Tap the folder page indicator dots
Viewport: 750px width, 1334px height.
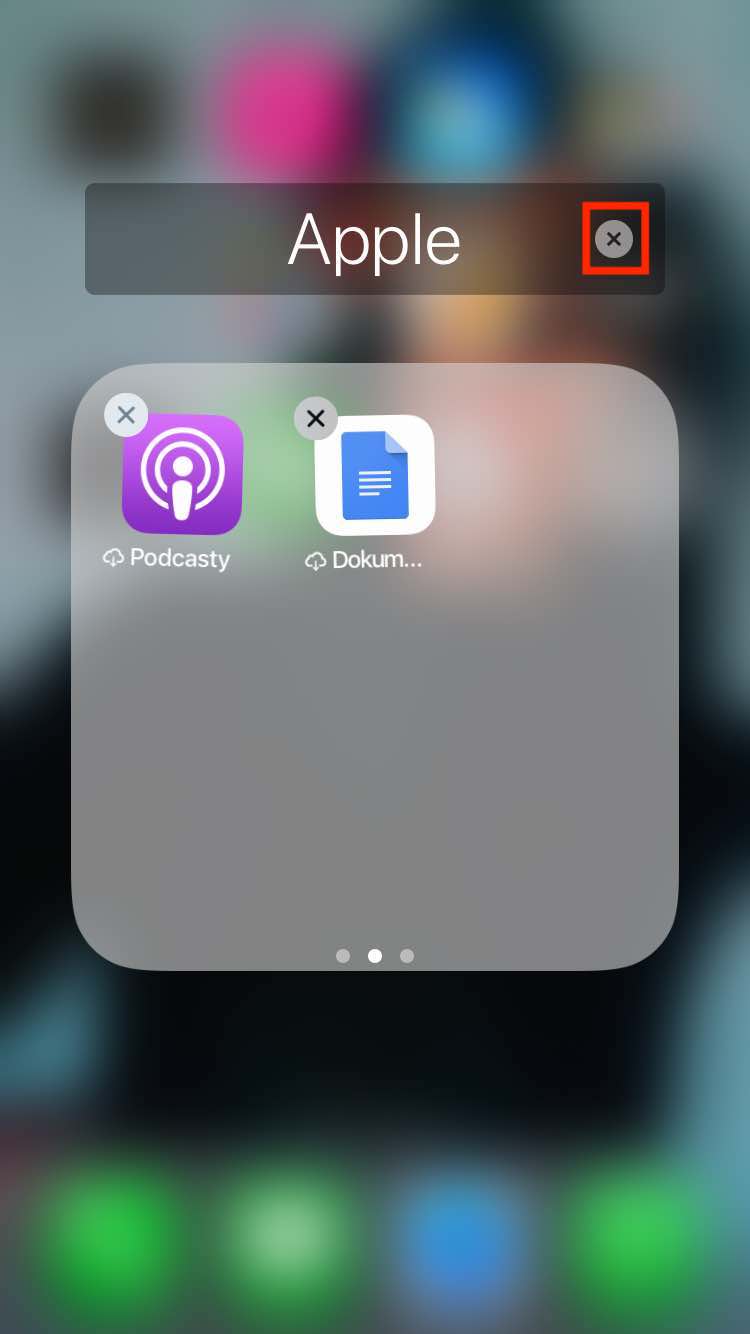coord(374,956)
